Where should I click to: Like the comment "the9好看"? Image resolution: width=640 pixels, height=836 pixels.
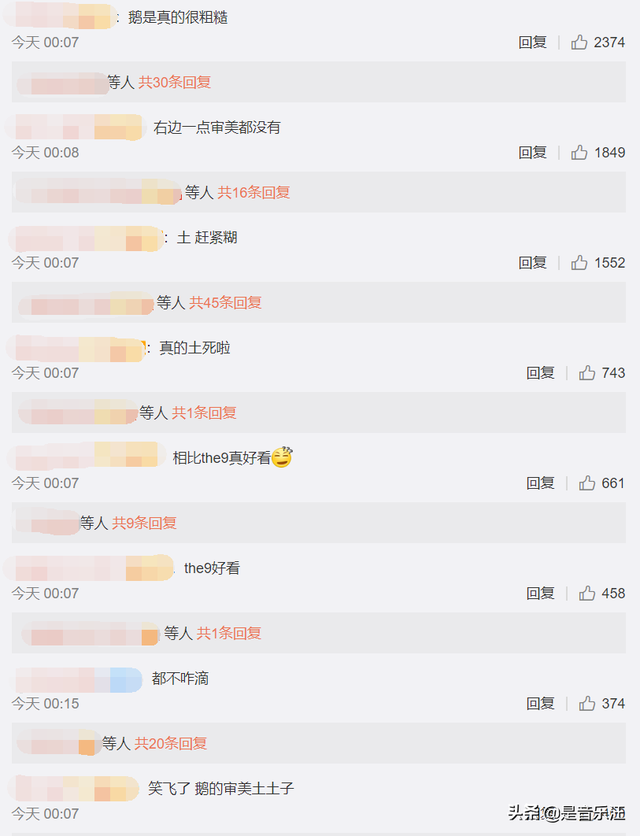[587, 593]
